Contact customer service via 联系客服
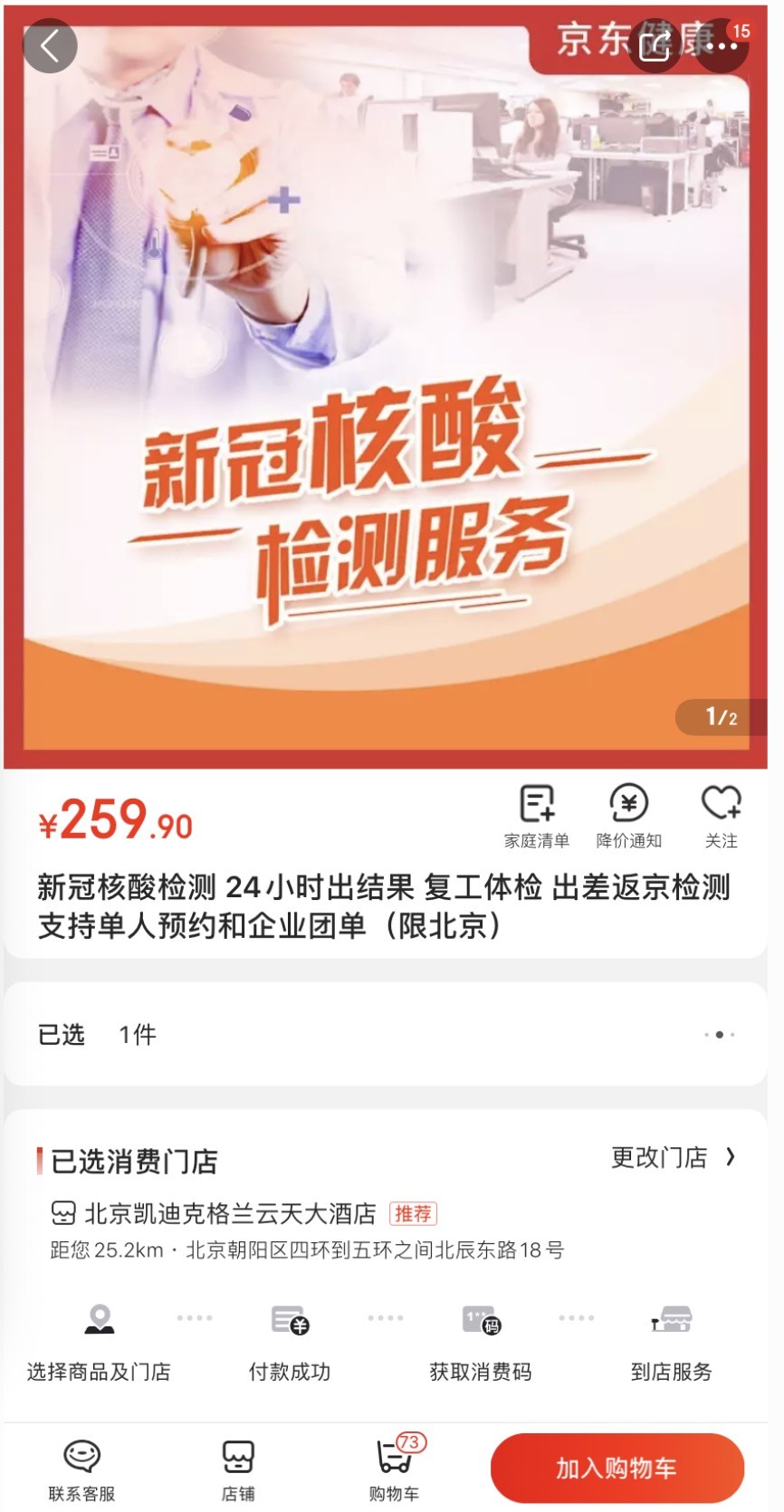This screenshot has width=784, height=1512. 81,1469
